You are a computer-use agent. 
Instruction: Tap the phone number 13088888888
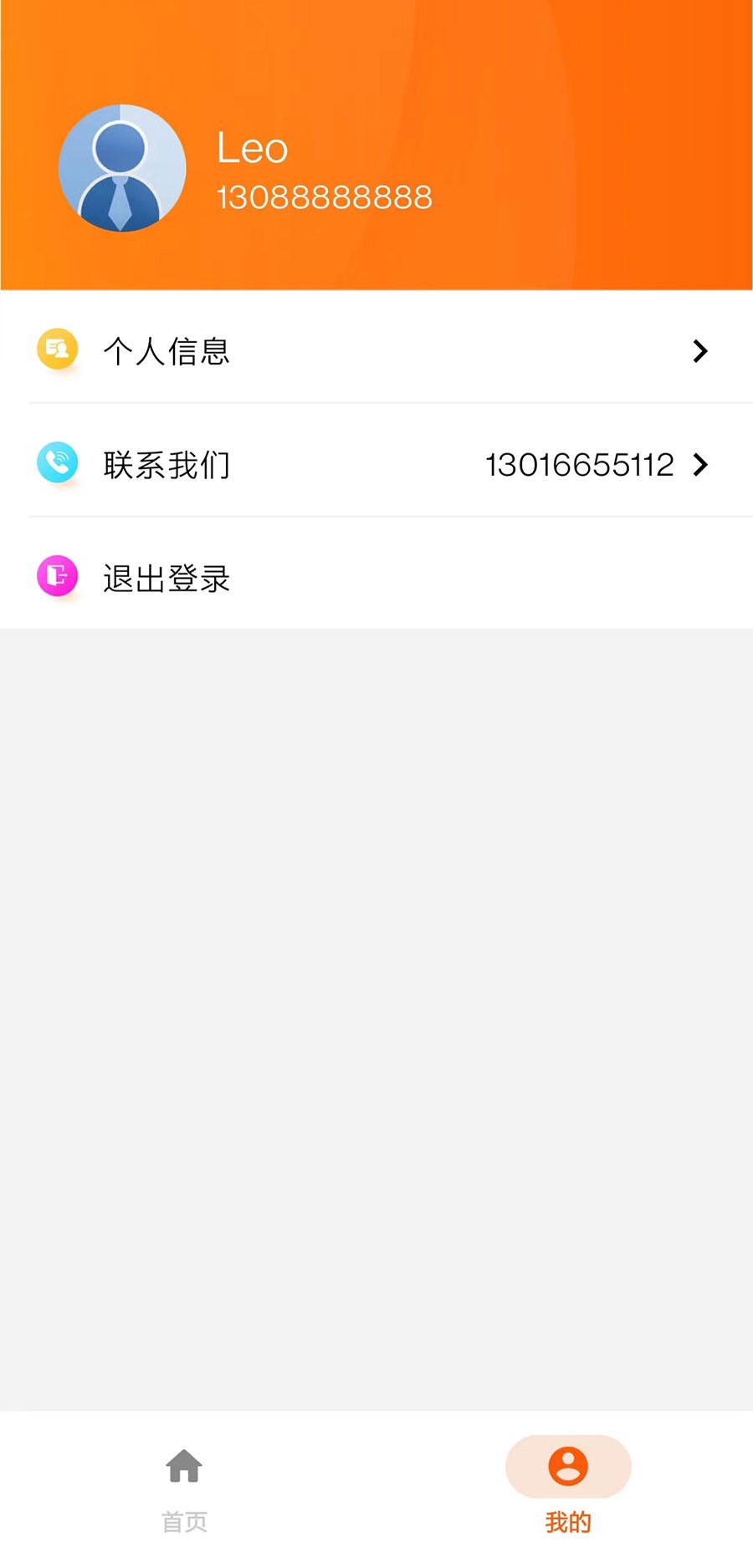pyautogui.click(x=325, y=197)
